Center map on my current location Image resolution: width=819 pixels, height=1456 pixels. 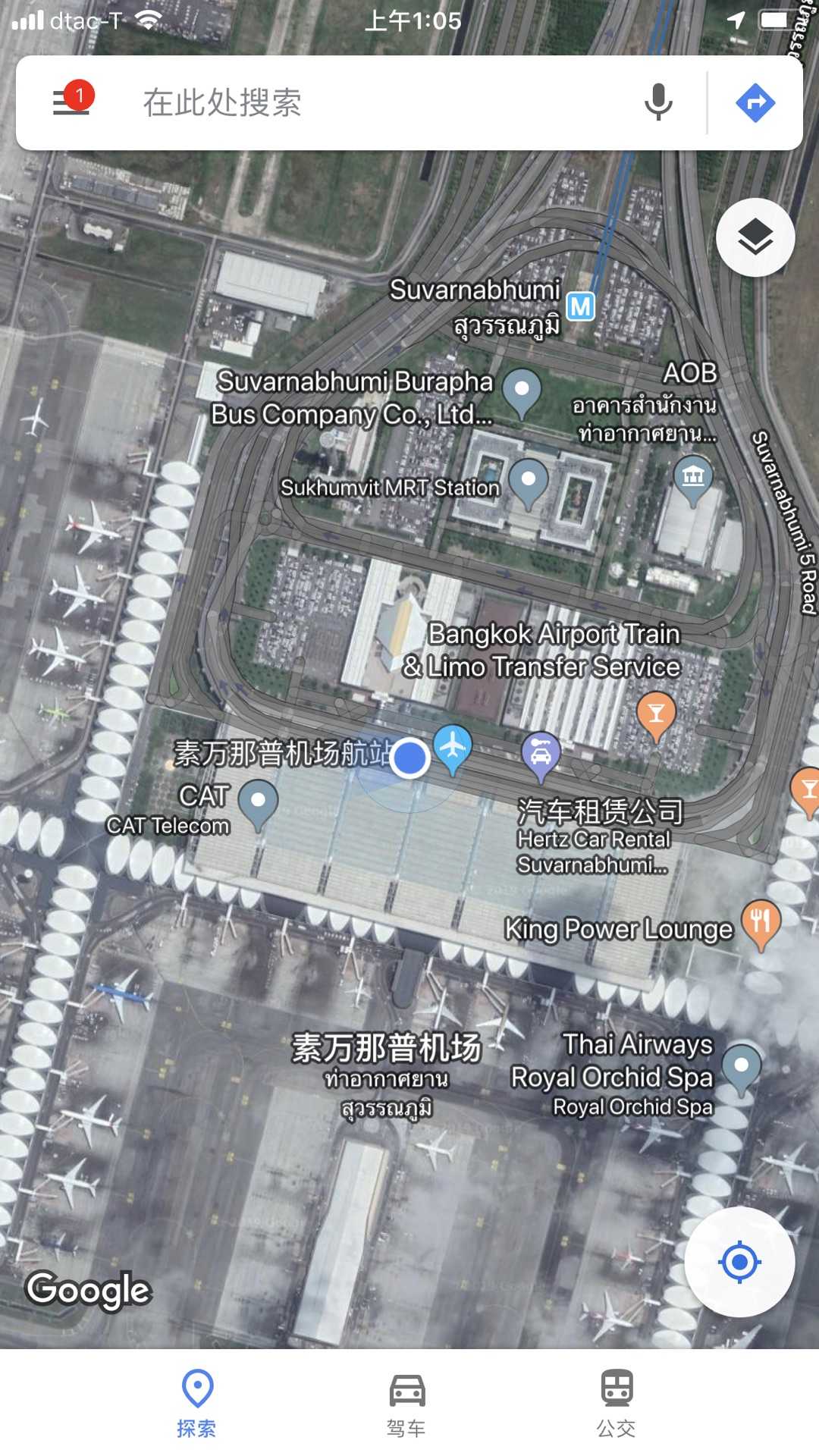tap(739, 1262)
